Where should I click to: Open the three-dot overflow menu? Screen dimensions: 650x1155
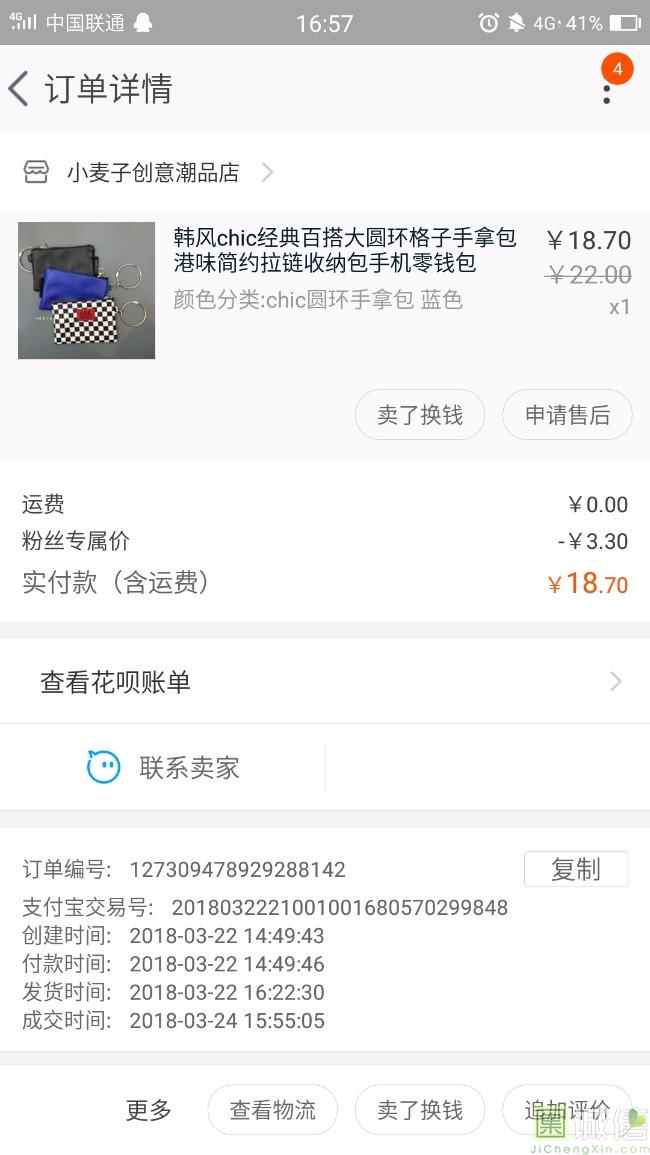click(606, 91)
